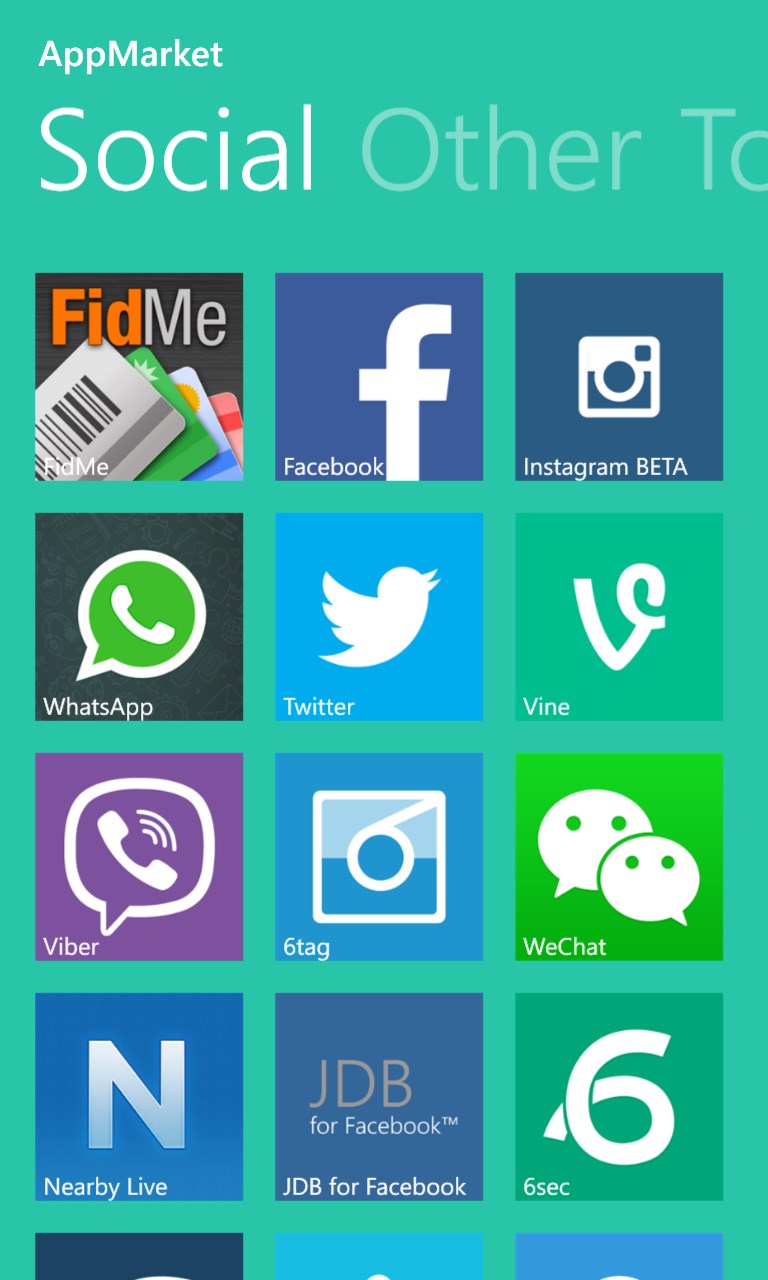Open the FidMe app tile
The image size is (768, 1280).
point(139,377)
